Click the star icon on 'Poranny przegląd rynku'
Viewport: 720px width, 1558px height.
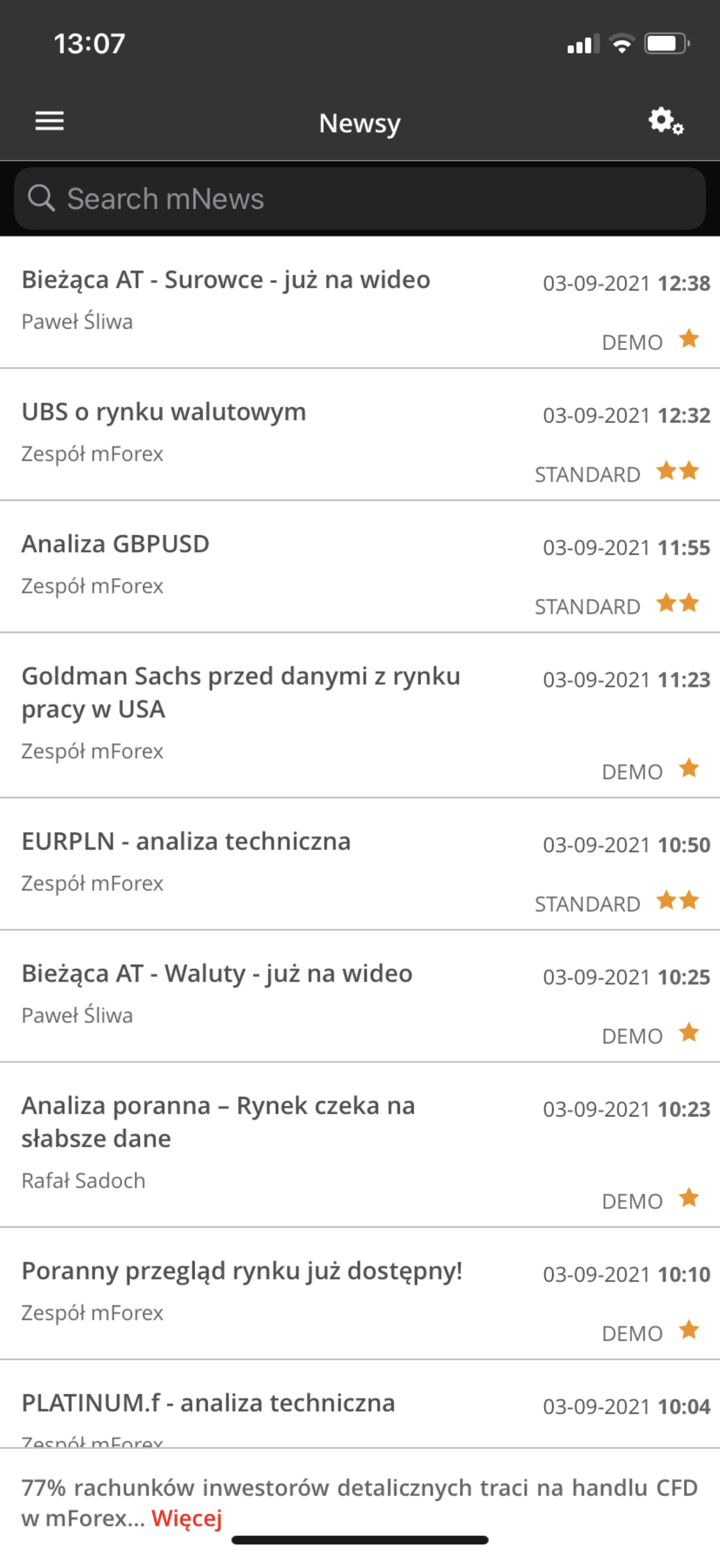coord(688,1330)
